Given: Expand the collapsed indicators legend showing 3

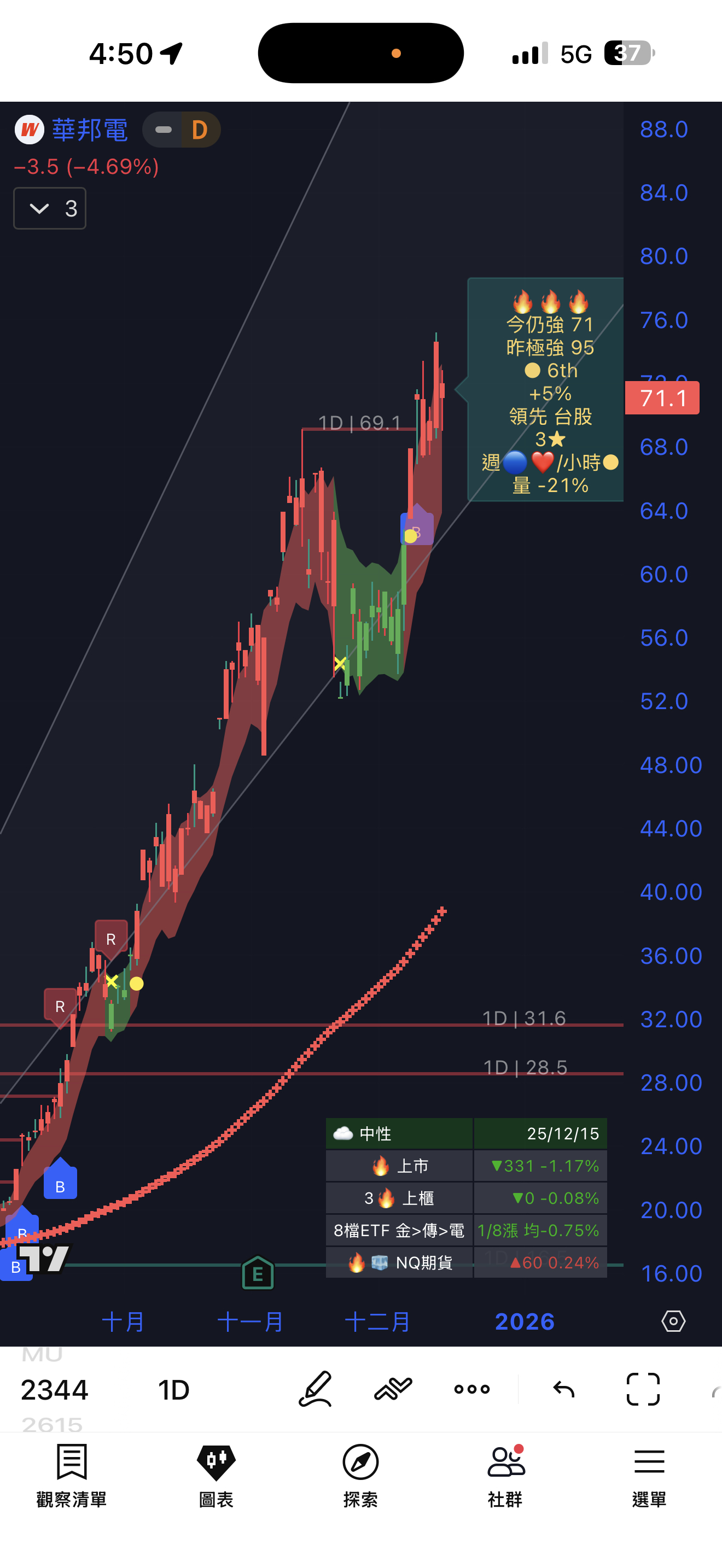Looking at the screenshot, I should pyautogui.click(x=49, y=209).
